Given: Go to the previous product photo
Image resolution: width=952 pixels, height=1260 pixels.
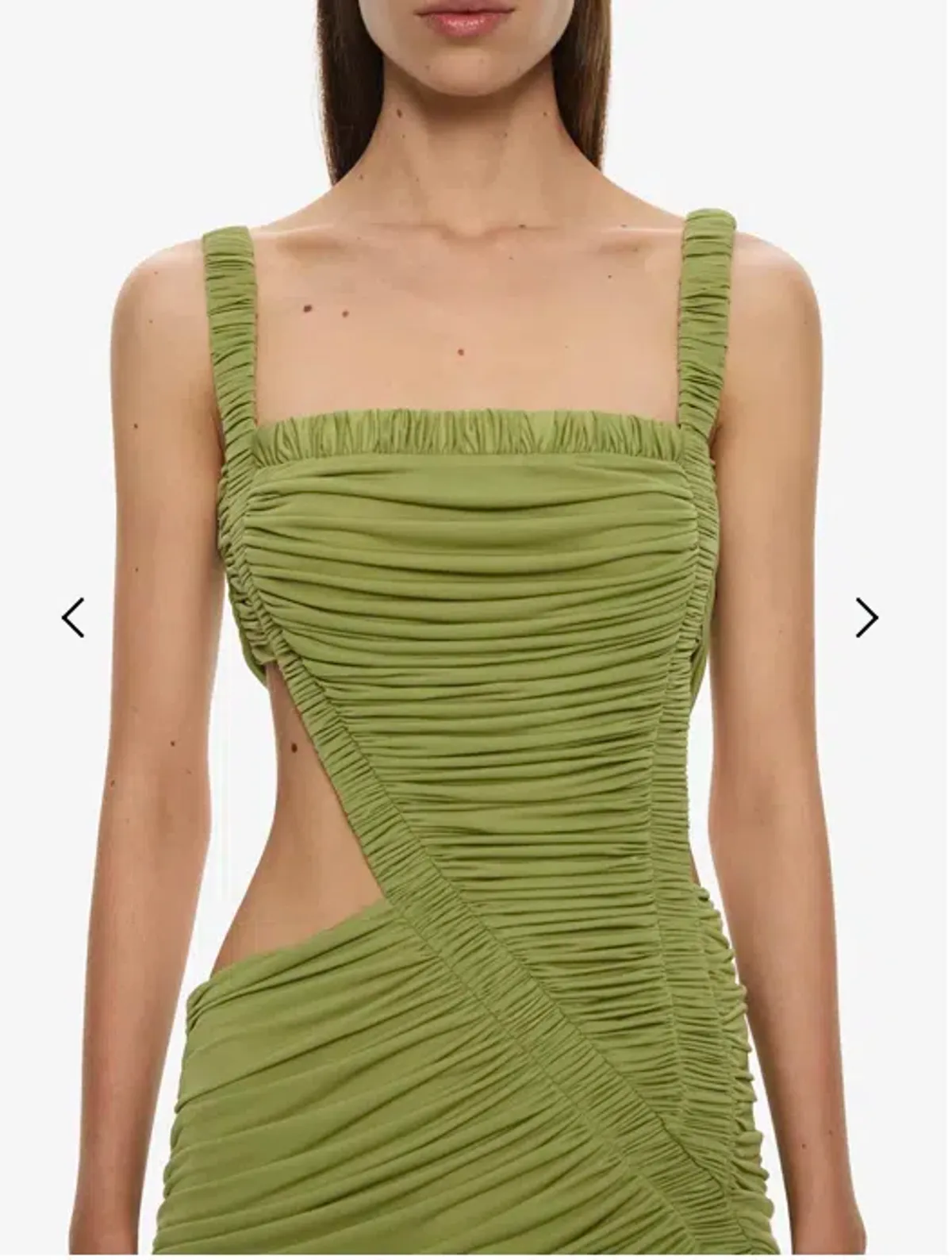Looking at the screenshot, I should point(73,618).
